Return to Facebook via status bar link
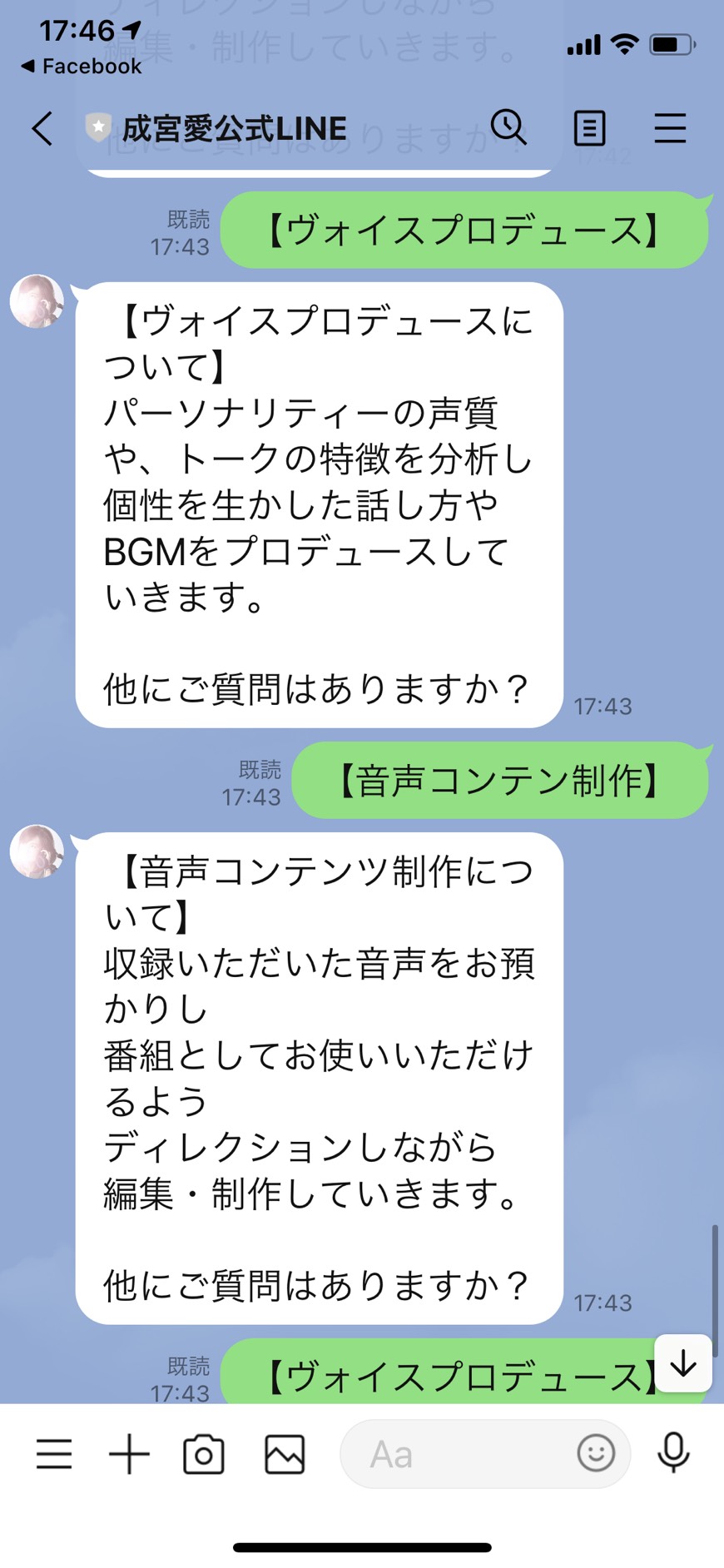The height and width of the screenshot is (1568, 724). pyautogui.click(x=82, y=66)
